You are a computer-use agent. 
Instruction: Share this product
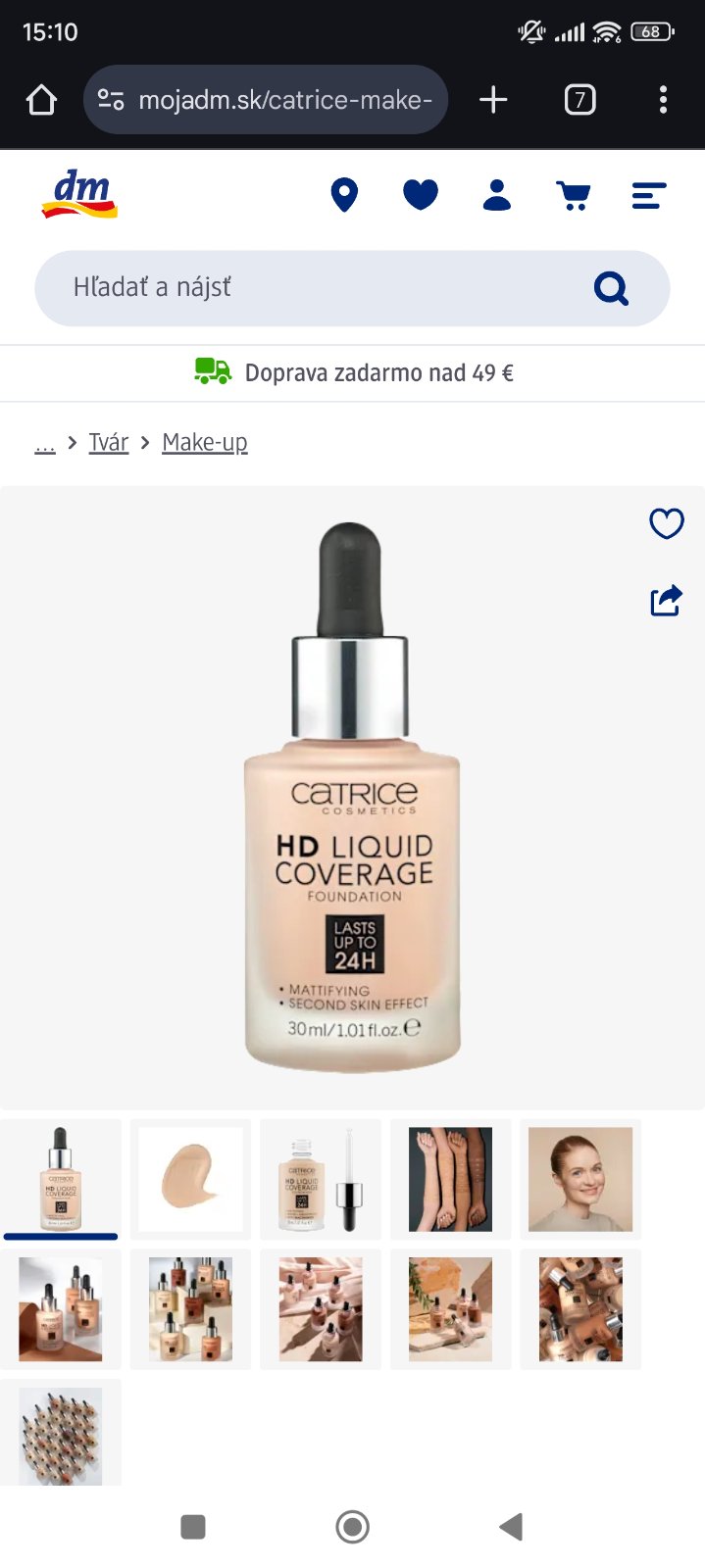pyautogui.click(x=667, y=600)
